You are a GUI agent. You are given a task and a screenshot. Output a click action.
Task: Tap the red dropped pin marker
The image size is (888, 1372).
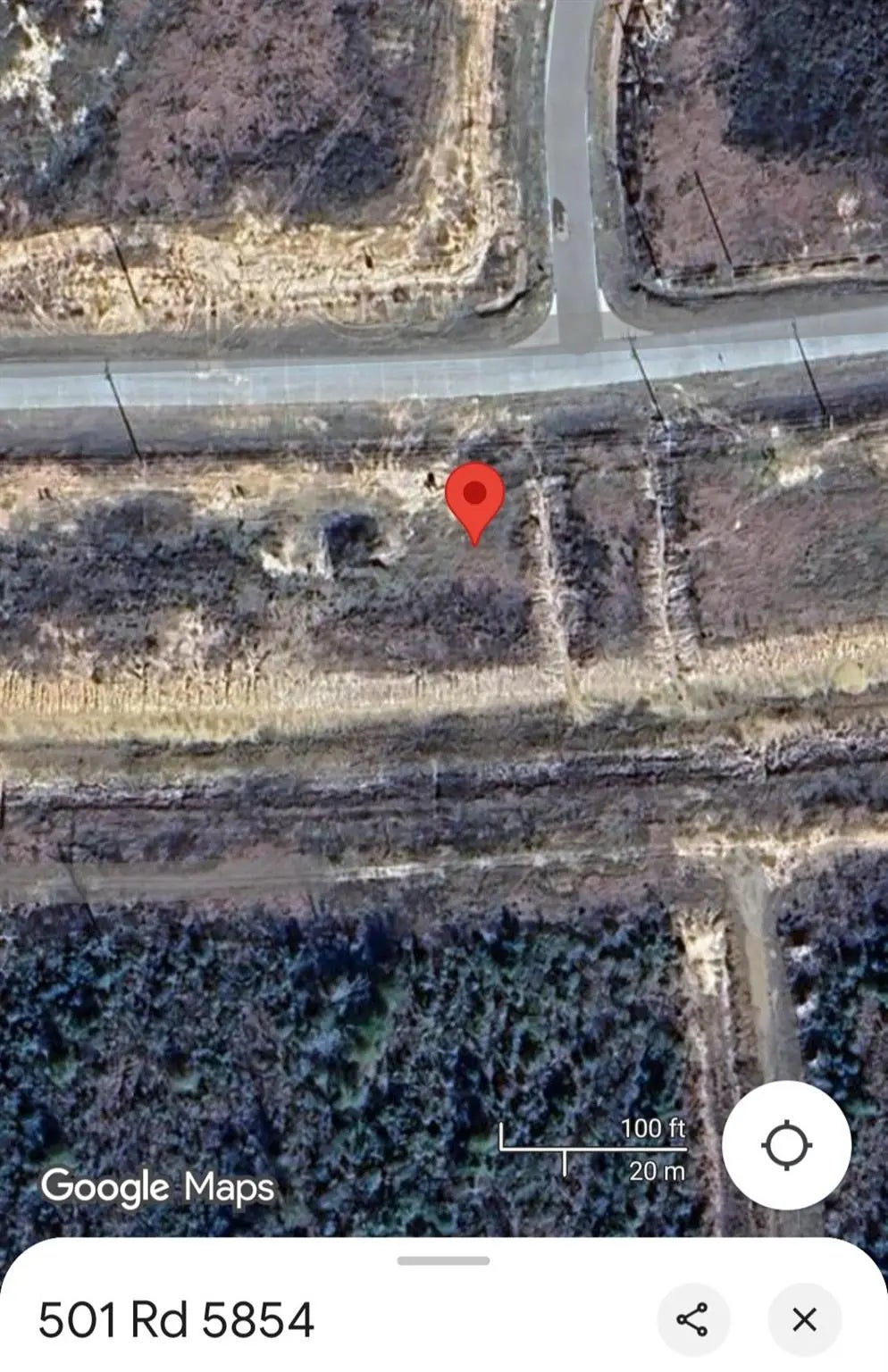click(x=475, y=497)
